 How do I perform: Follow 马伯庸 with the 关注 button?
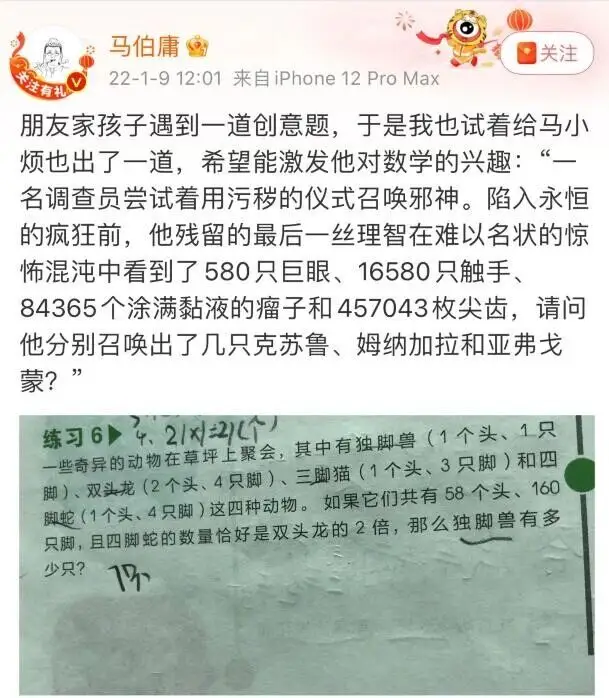(547, 53)
